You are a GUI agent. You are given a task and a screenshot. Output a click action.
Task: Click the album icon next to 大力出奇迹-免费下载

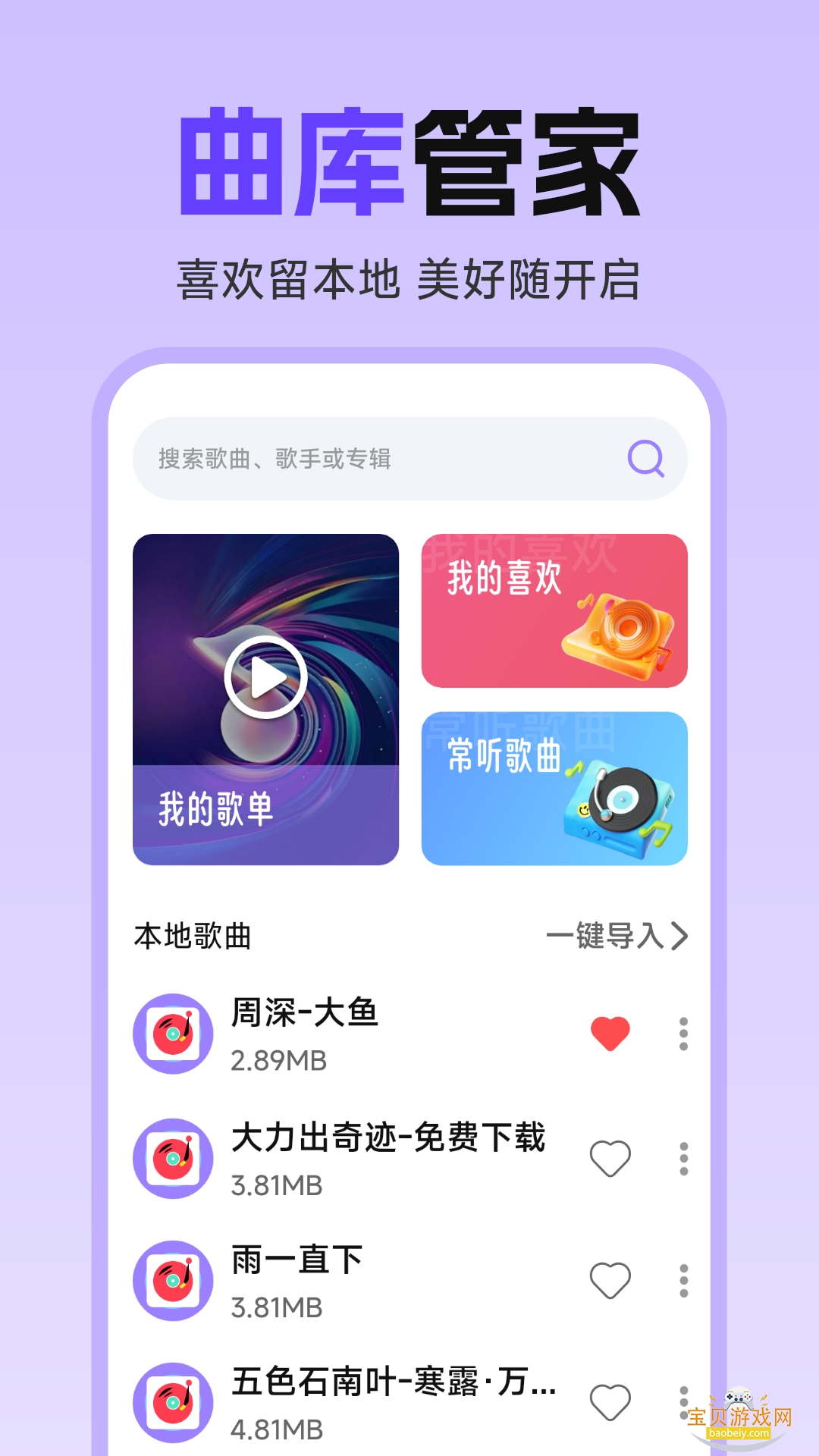coord(173,1153)
